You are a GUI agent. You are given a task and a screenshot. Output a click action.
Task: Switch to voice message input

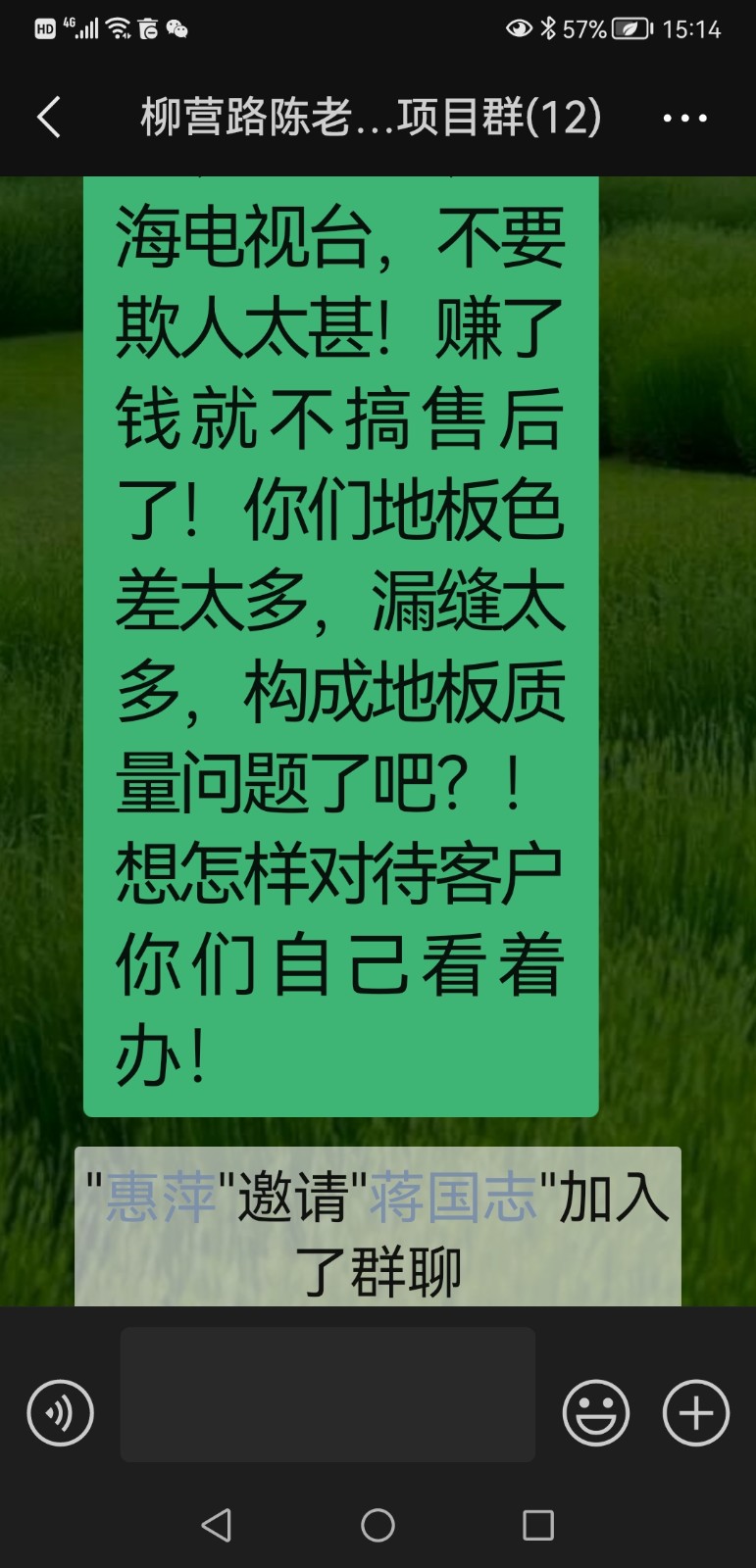pos(60,1413)
